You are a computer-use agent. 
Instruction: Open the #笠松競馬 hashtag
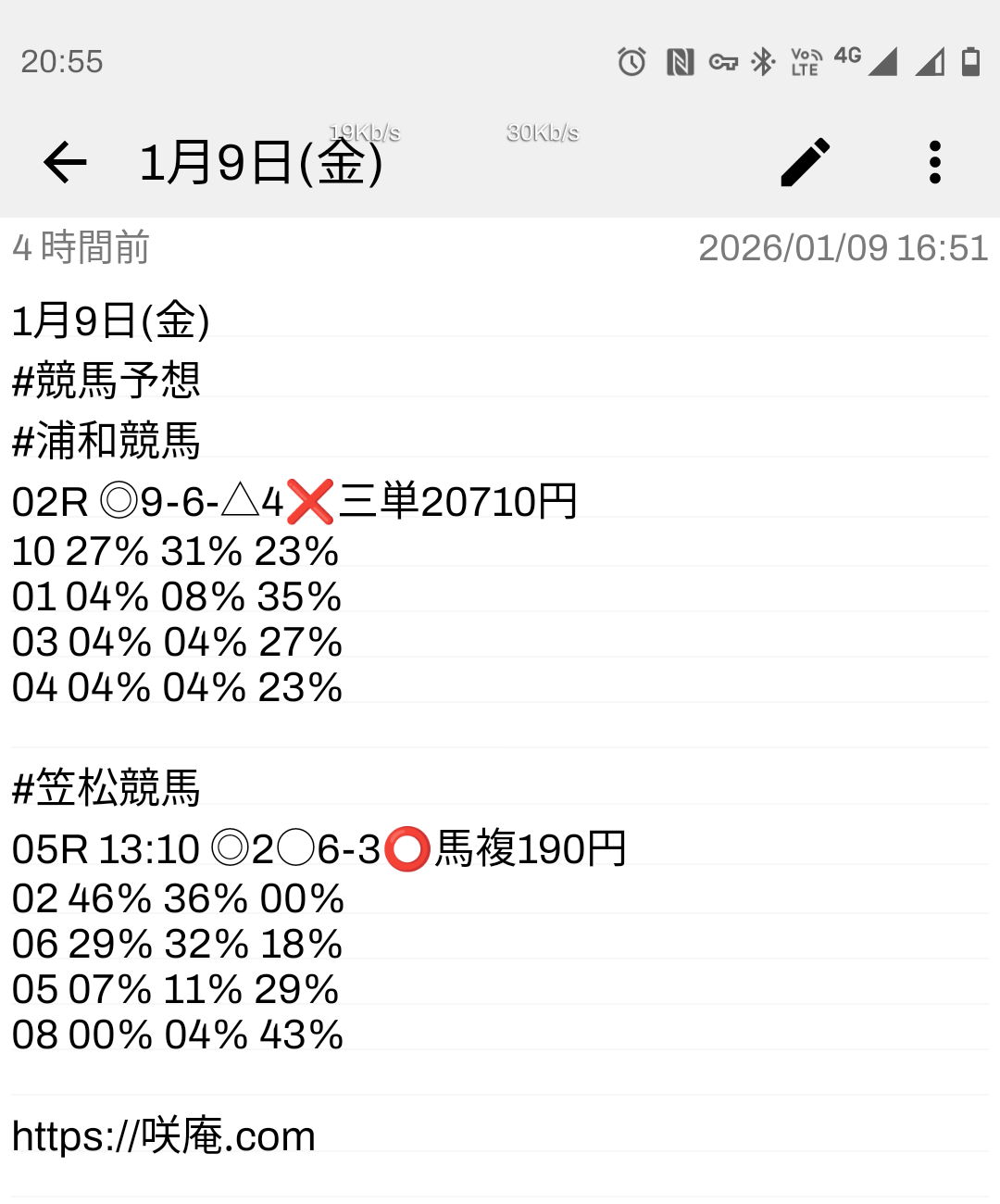pyautogui.click(x=106, y=788)
